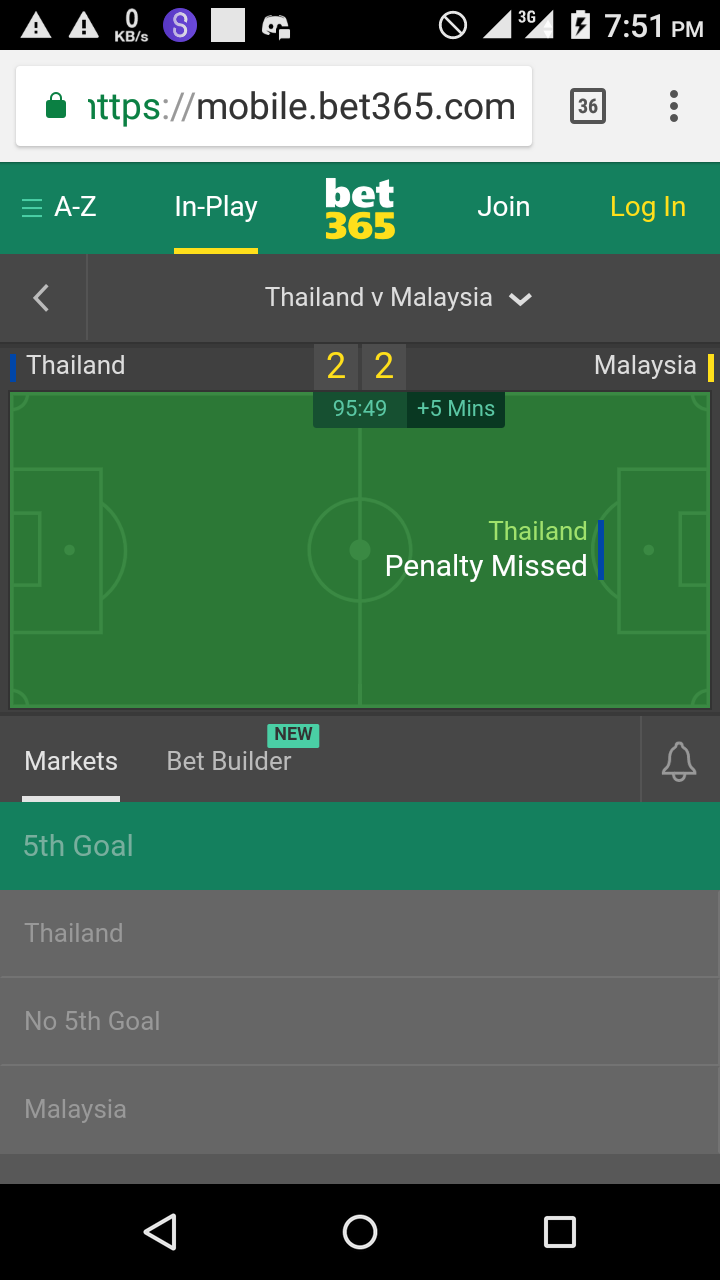Open the Log In page

coord(647,207)
